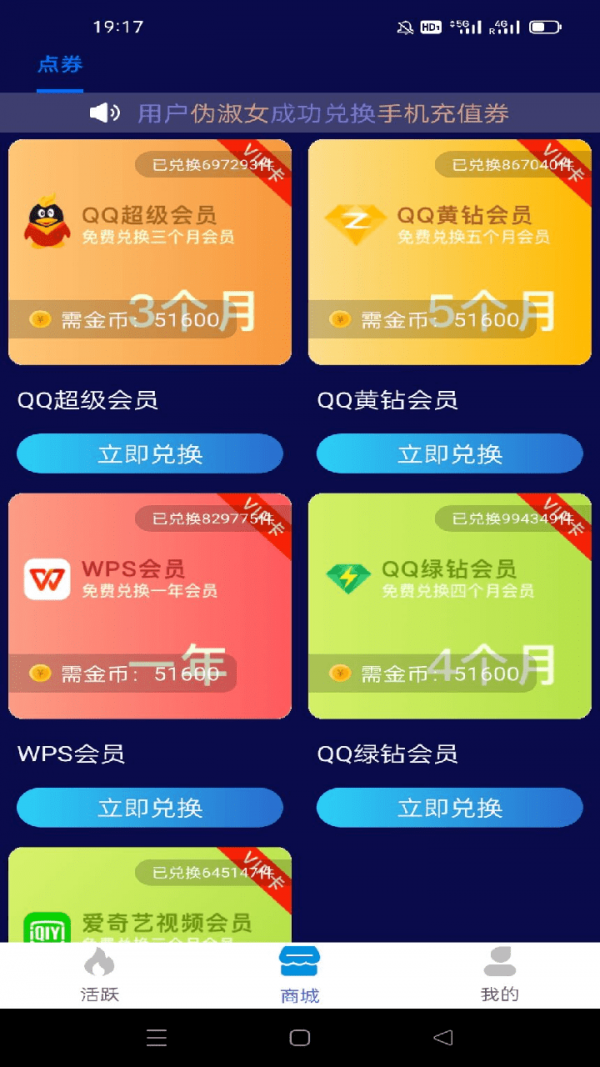Screen dimensions: 600x1067
Task: Open the QQ超级会员 card
Action: click(x=150, y=252)
